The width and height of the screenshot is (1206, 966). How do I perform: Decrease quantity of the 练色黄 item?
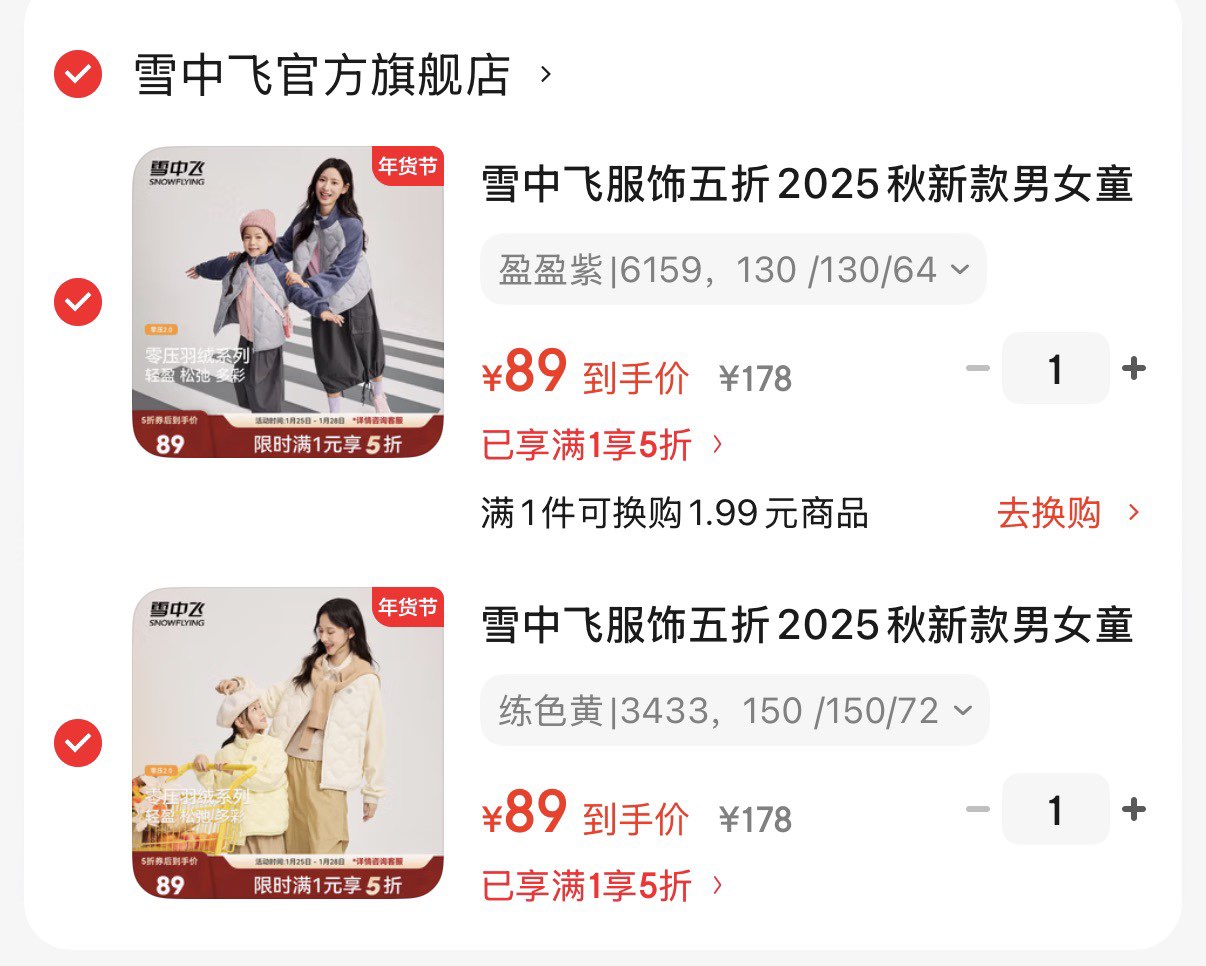(x=978, y=810)
